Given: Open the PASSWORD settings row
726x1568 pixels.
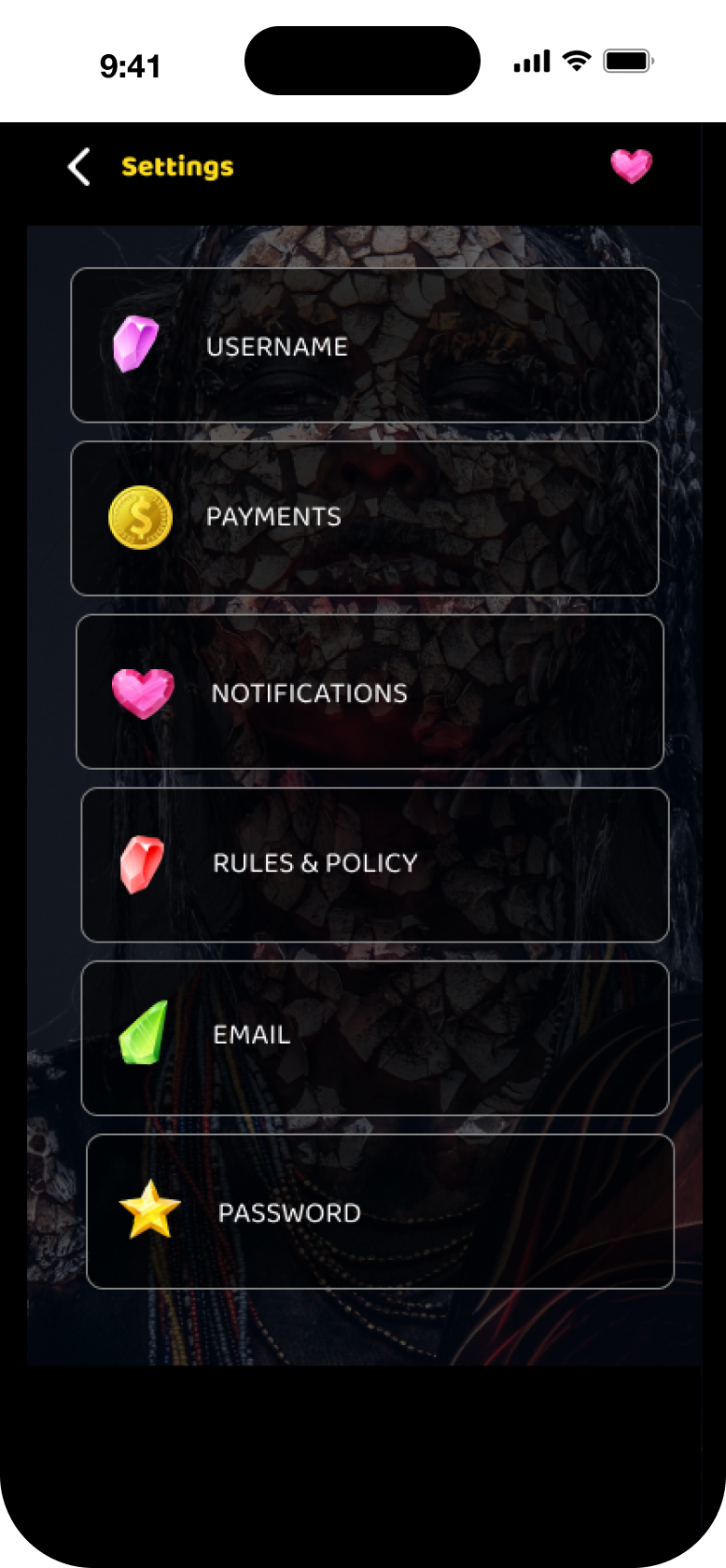Looking at the screenshot, I should tap(380, 1212).
